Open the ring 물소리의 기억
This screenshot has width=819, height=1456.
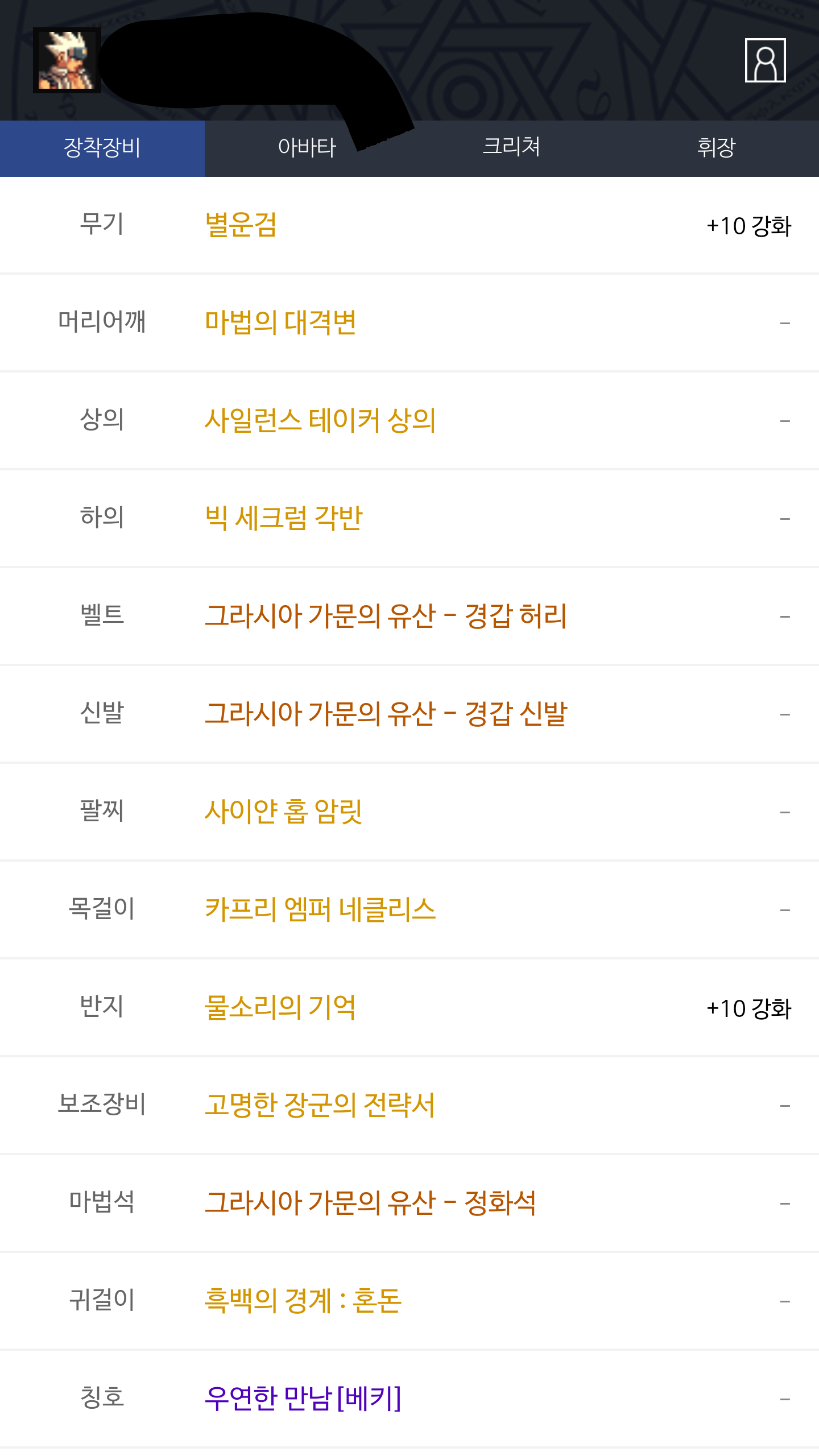(280, 1008)
